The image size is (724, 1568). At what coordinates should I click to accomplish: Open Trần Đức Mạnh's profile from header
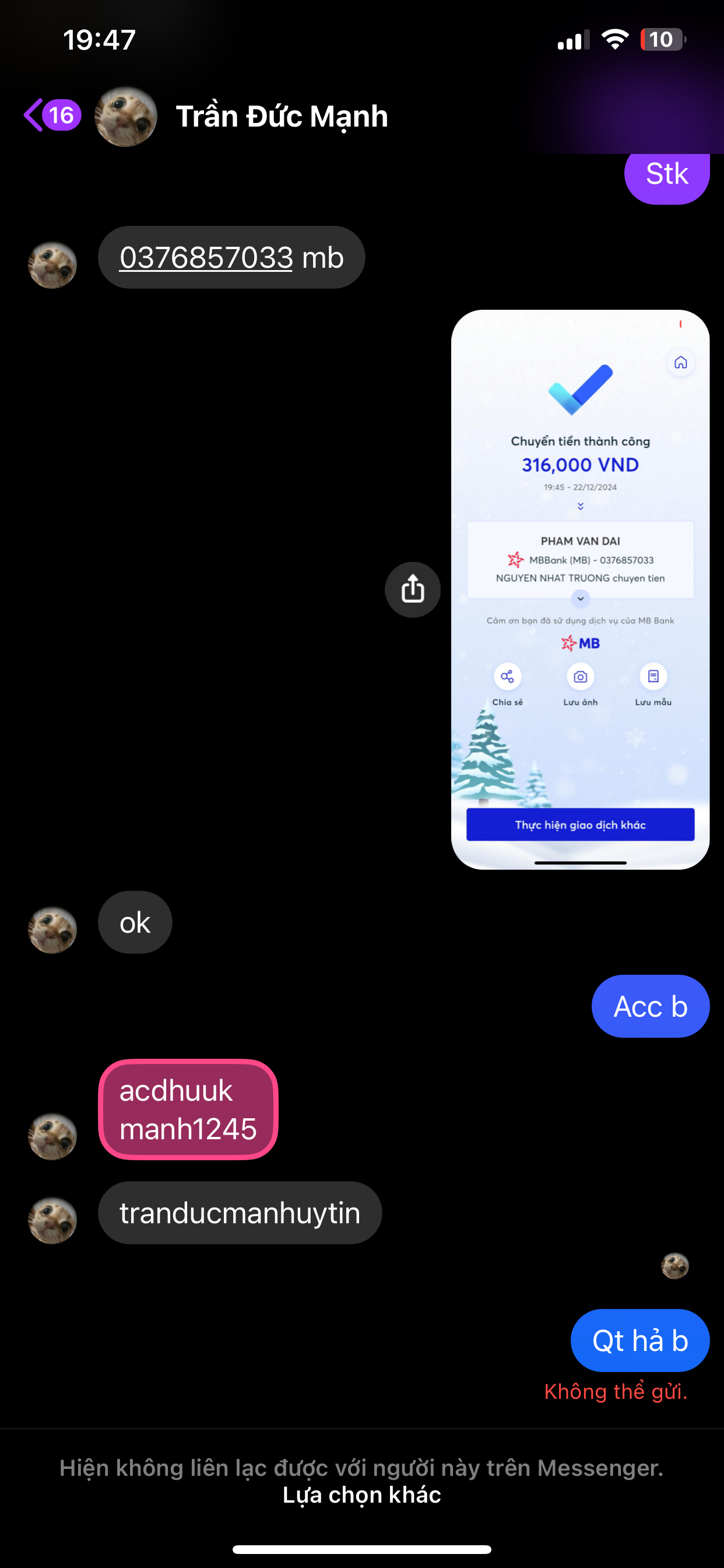click(x=281, y=116)
